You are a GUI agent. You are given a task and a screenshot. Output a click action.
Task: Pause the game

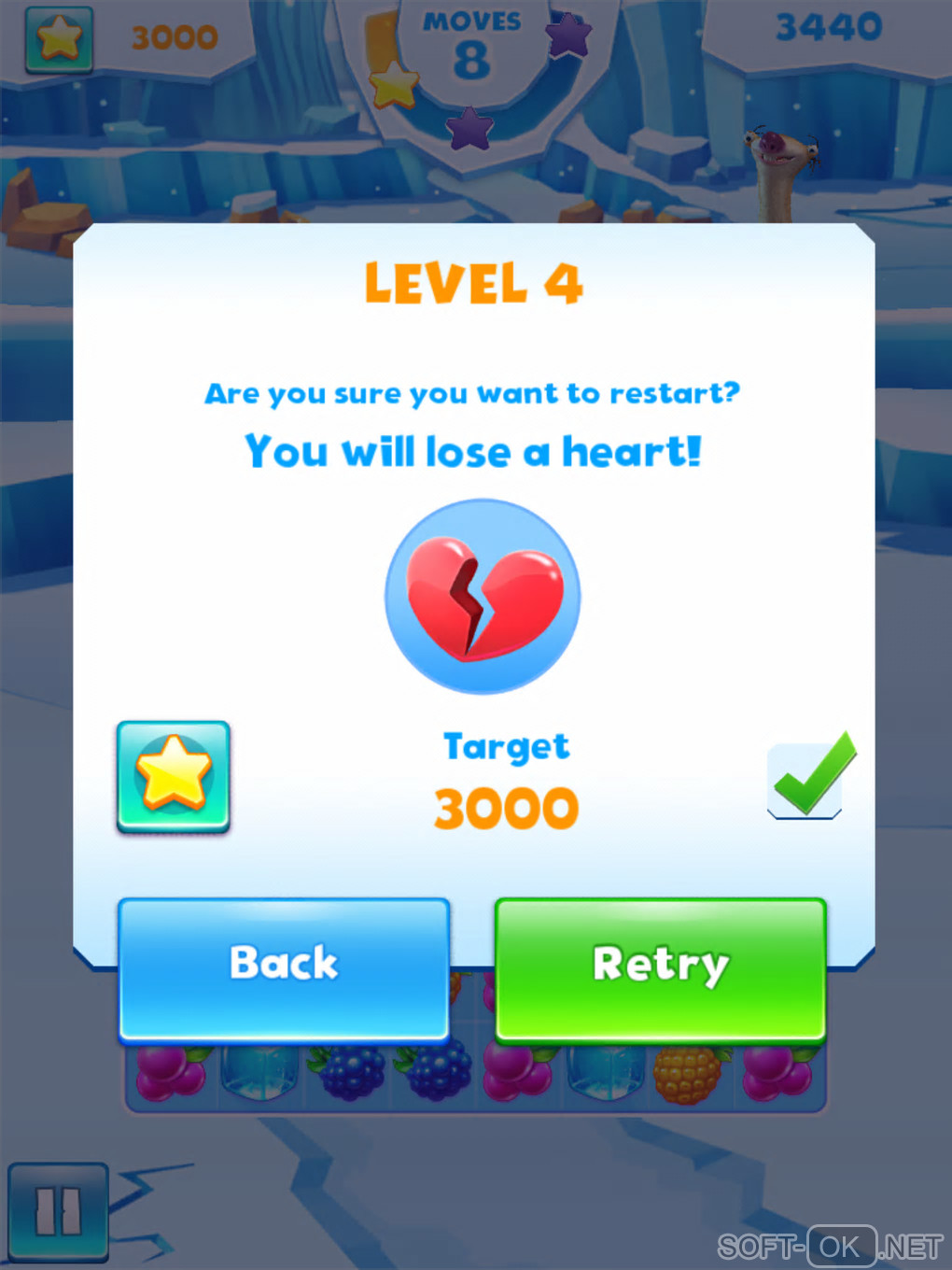coord(58,1212)
